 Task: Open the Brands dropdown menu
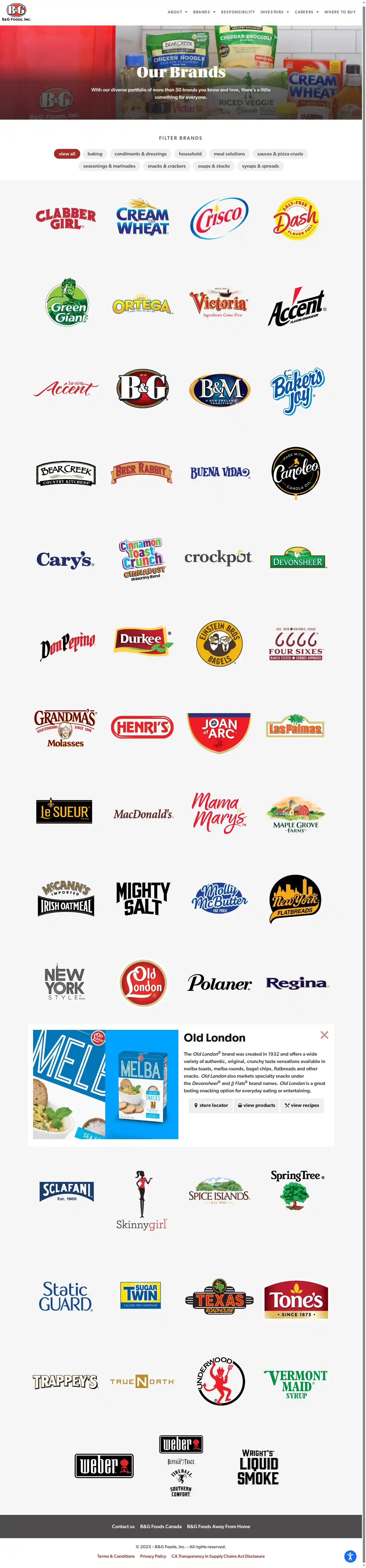click(x=203, y=12)
